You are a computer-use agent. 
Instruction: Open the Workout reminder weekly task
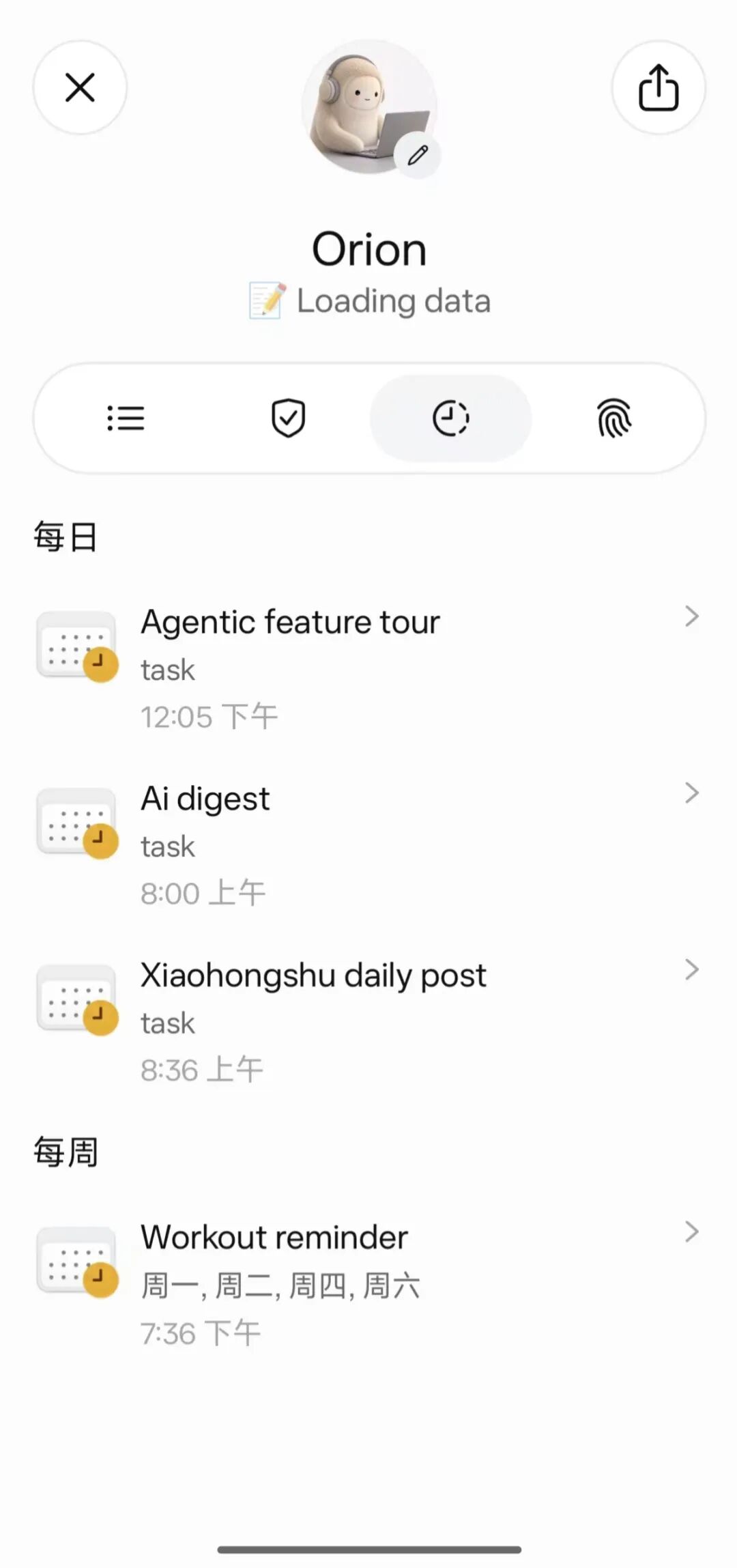[x=369, y=1284]
